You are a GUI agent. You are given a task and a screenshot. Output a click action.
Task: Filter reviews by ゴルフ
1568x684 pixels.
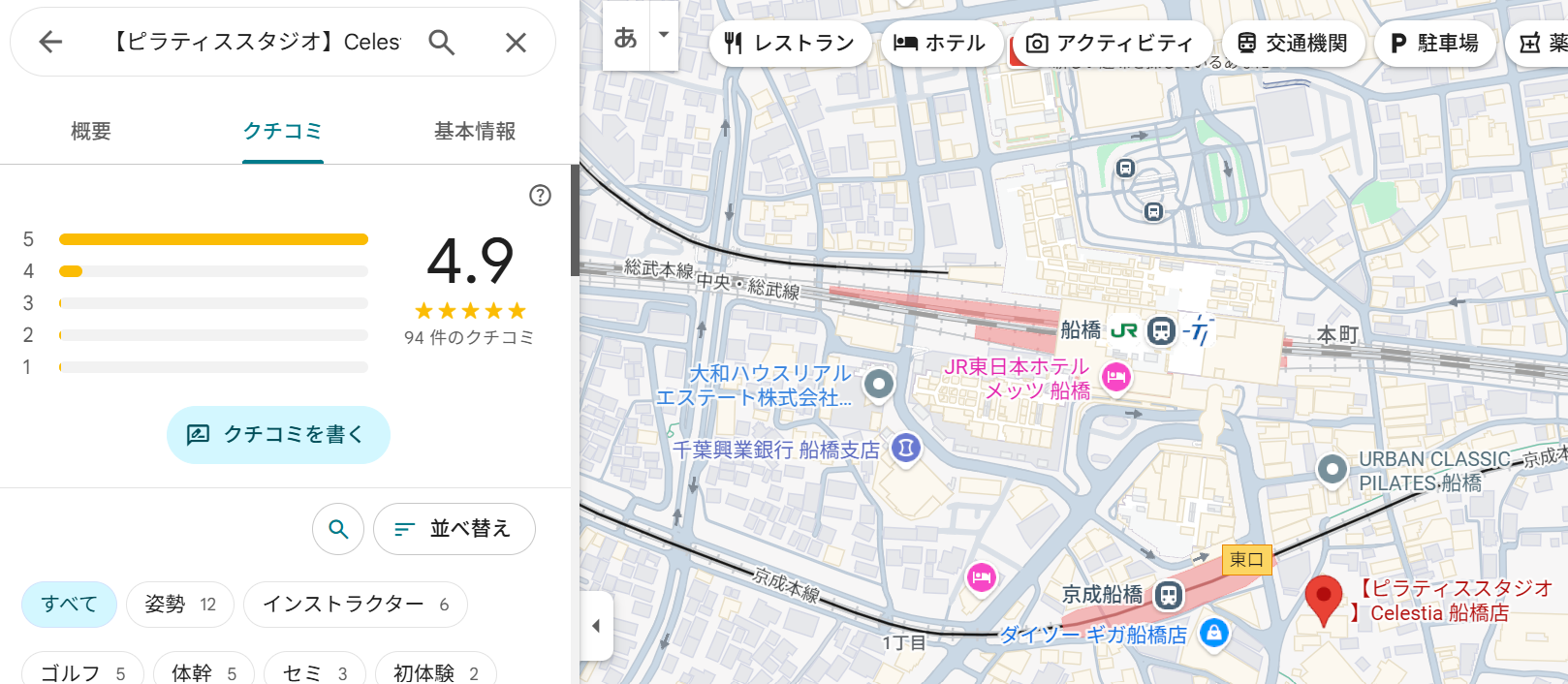pyautogui.click(x=82, y=672)
